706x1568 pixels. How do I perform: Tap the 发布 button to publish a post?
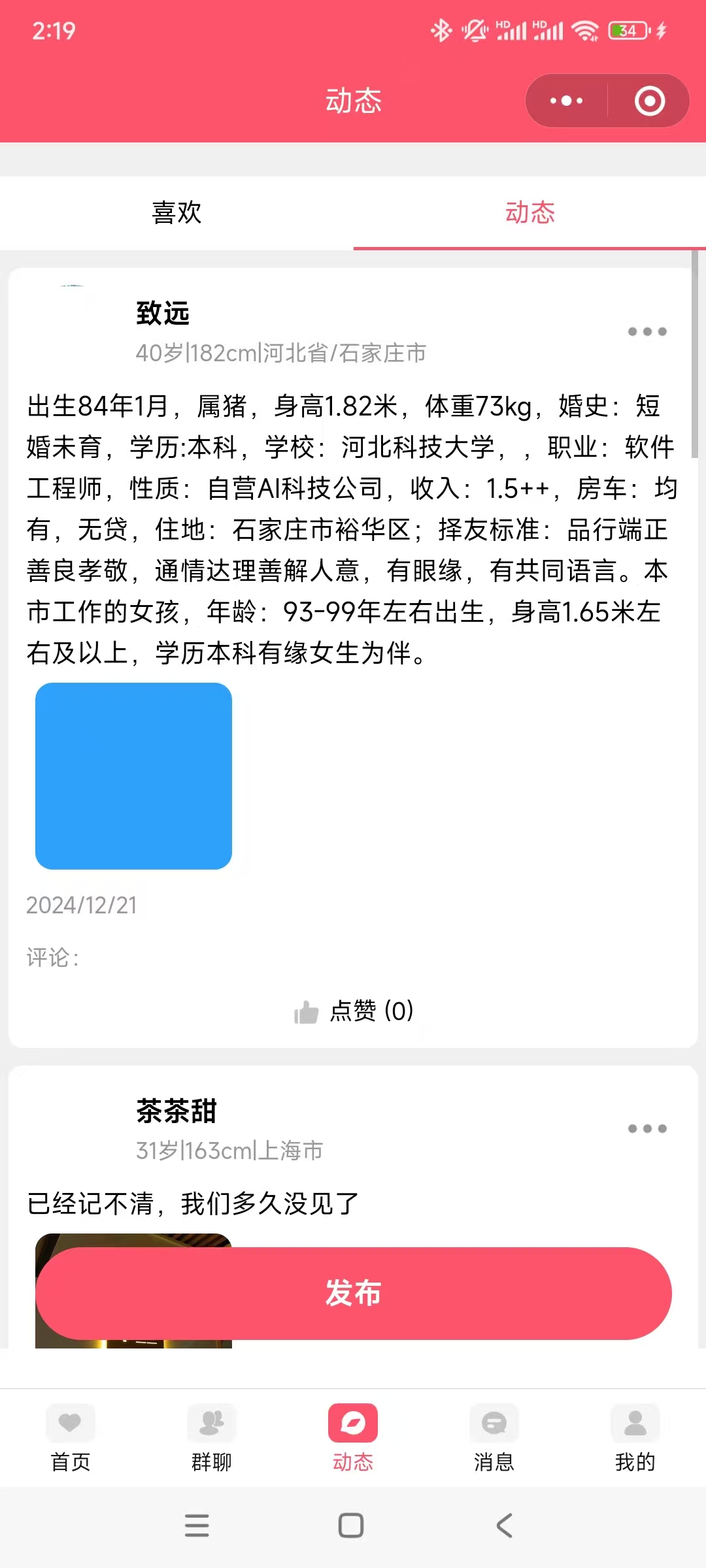tap(353, 1294)
